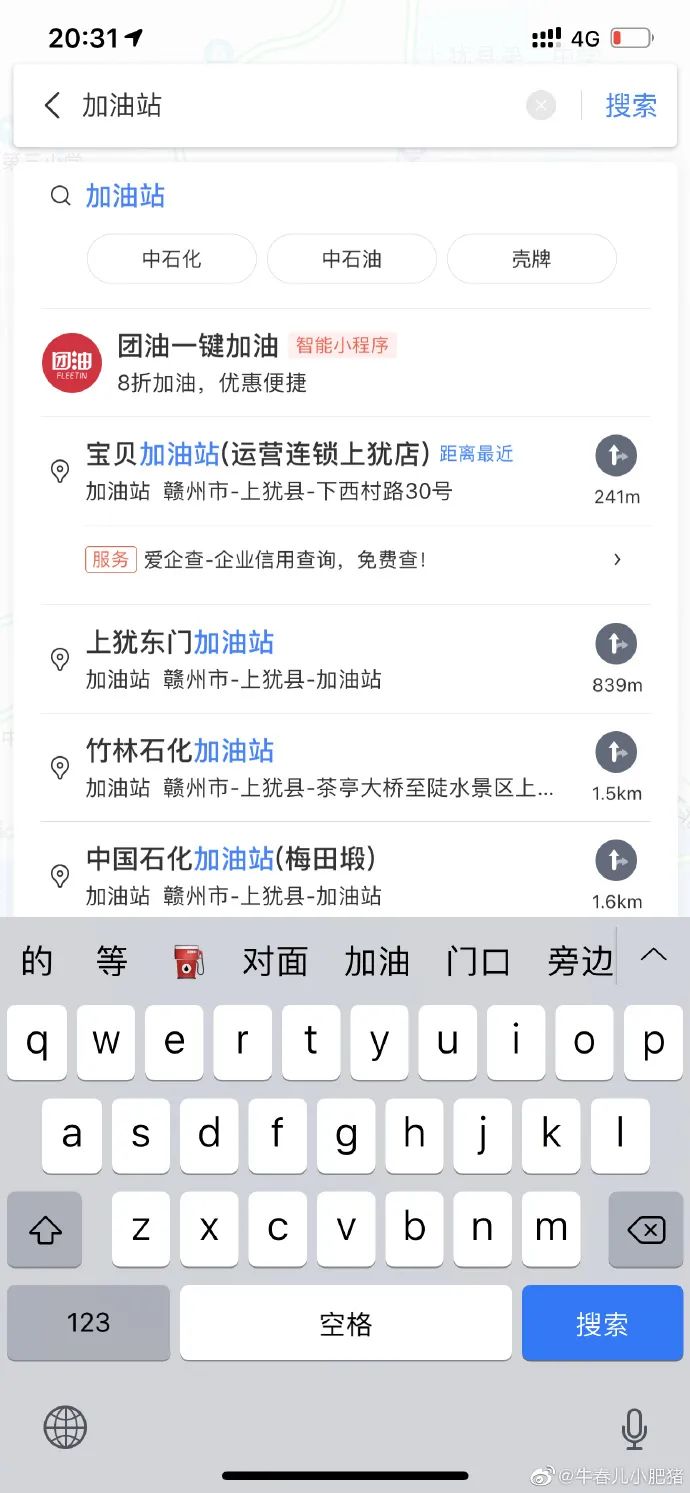This screenshot has height=1493, width=690.
Task: Filter by the 中石化 chip
Action: point(172,259)
